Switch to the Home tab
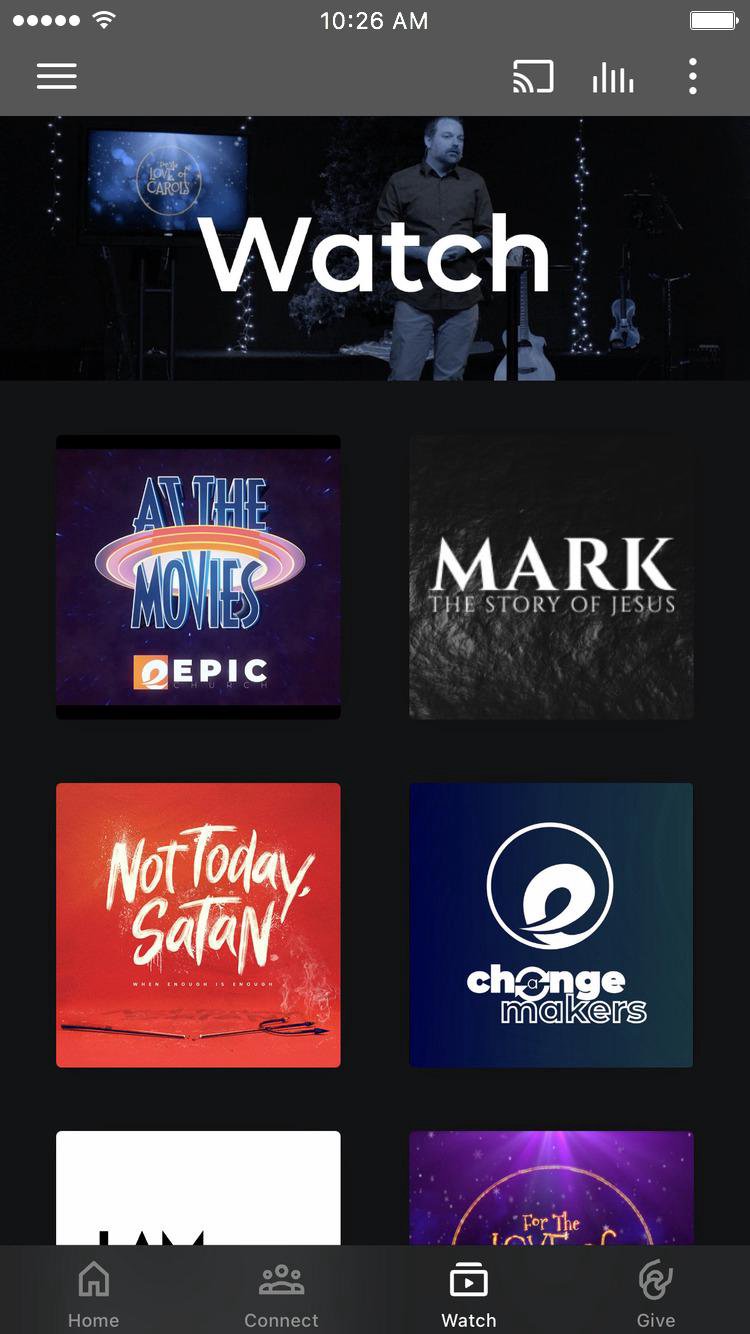The width and height of the screenshot is (750, 1334). click(x=93, y=1294)
